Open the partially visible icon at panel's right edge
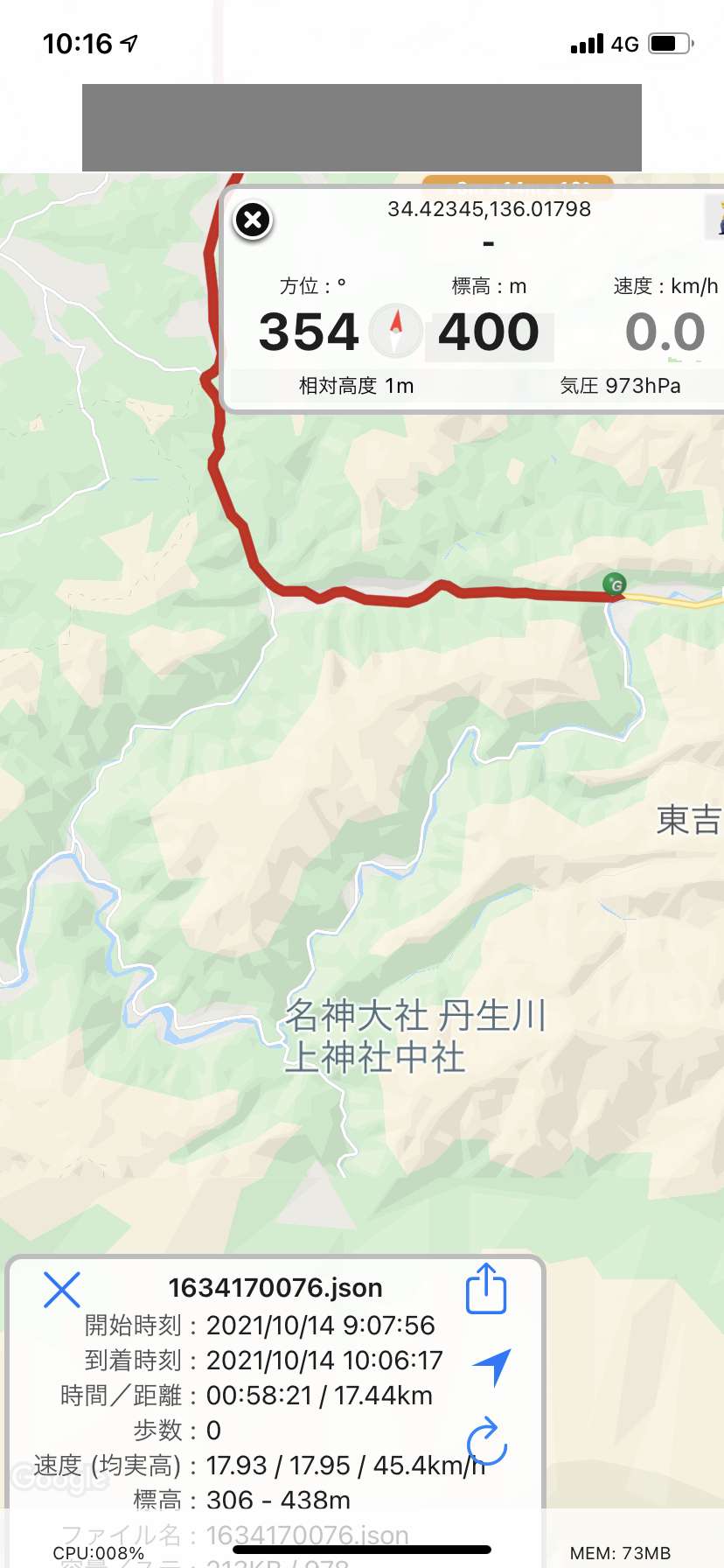The image size is (724, 1568). click(715, 217)
